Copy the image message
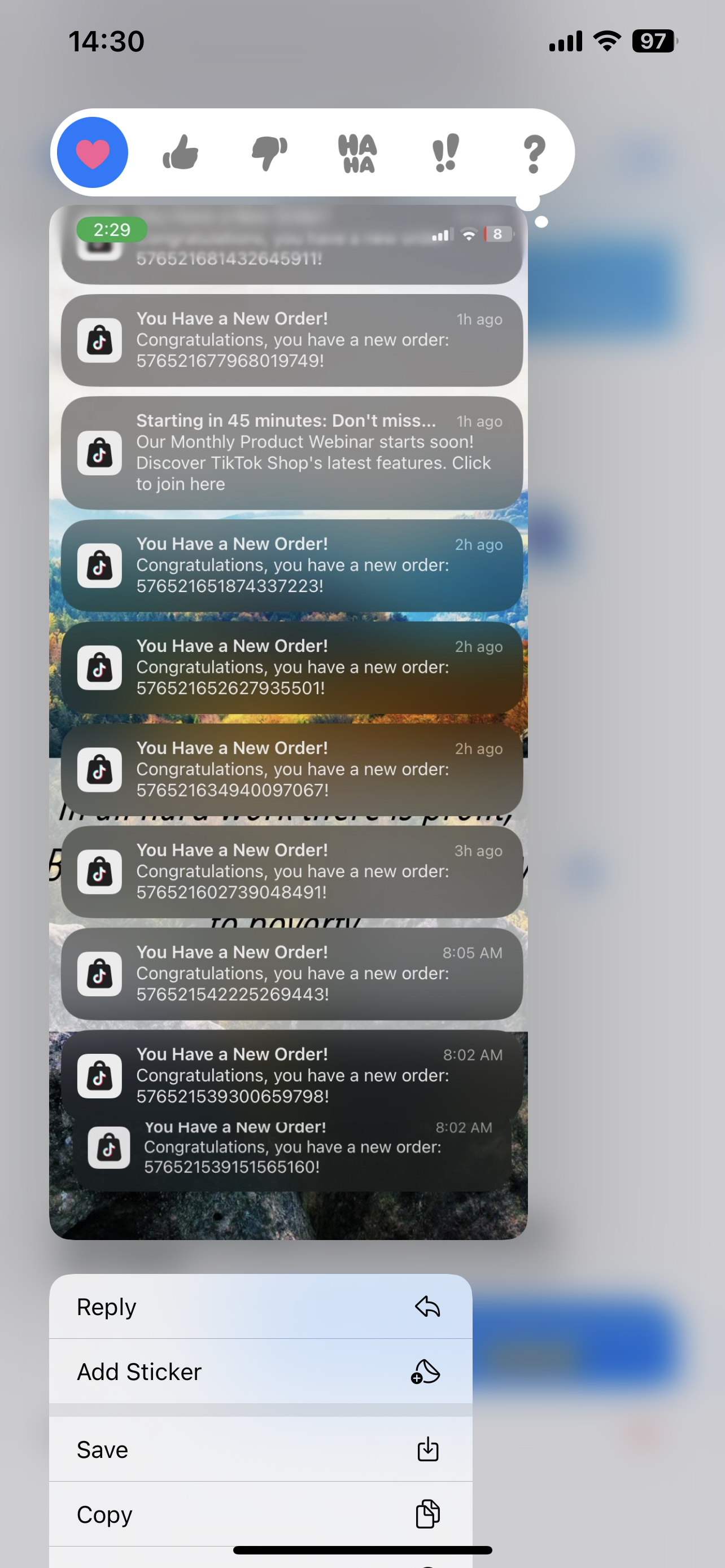The image size is (725, 1568). pos(260,1514)
